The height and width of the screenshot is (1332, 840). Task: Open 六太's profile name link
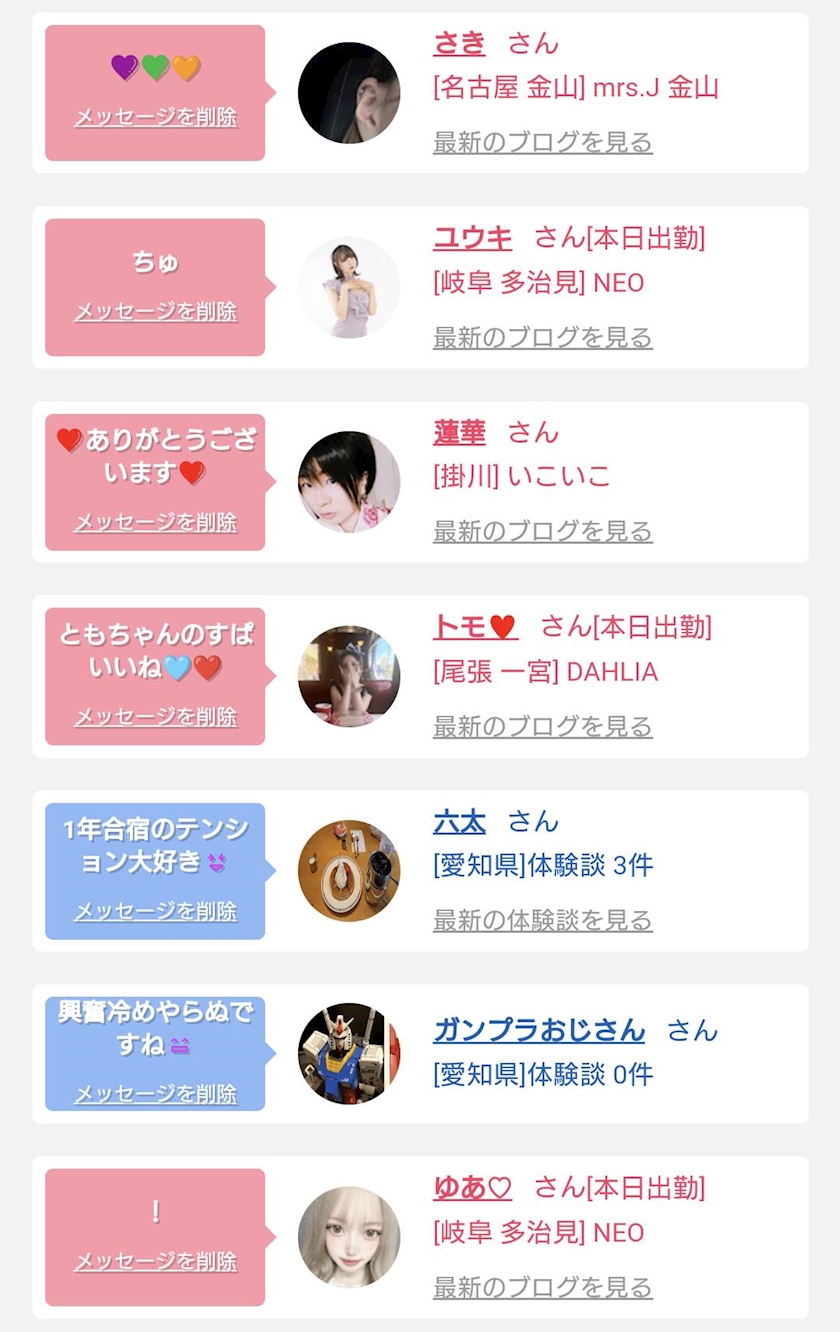459,821
